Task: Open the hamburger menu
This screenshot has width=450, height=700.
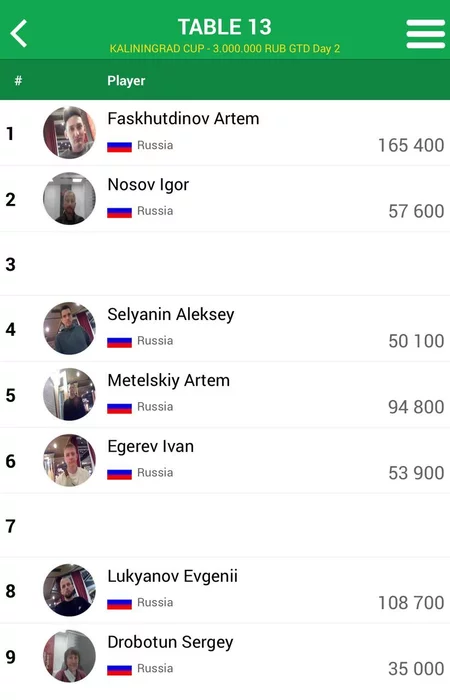Action: [425, 33]
